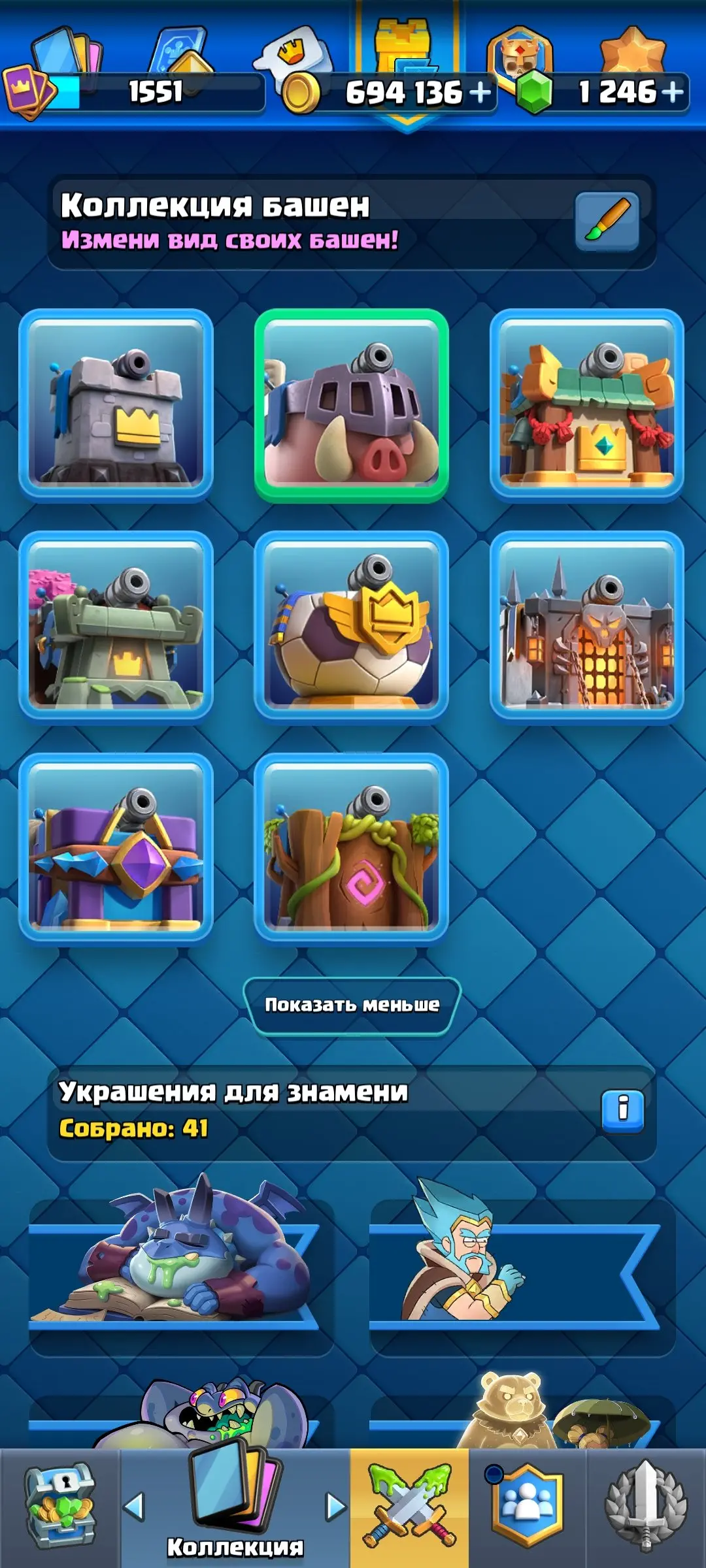Viewport: 706px width, 1568px height.
Task: Open the clan social tab
Action: tap(527, 1508)
